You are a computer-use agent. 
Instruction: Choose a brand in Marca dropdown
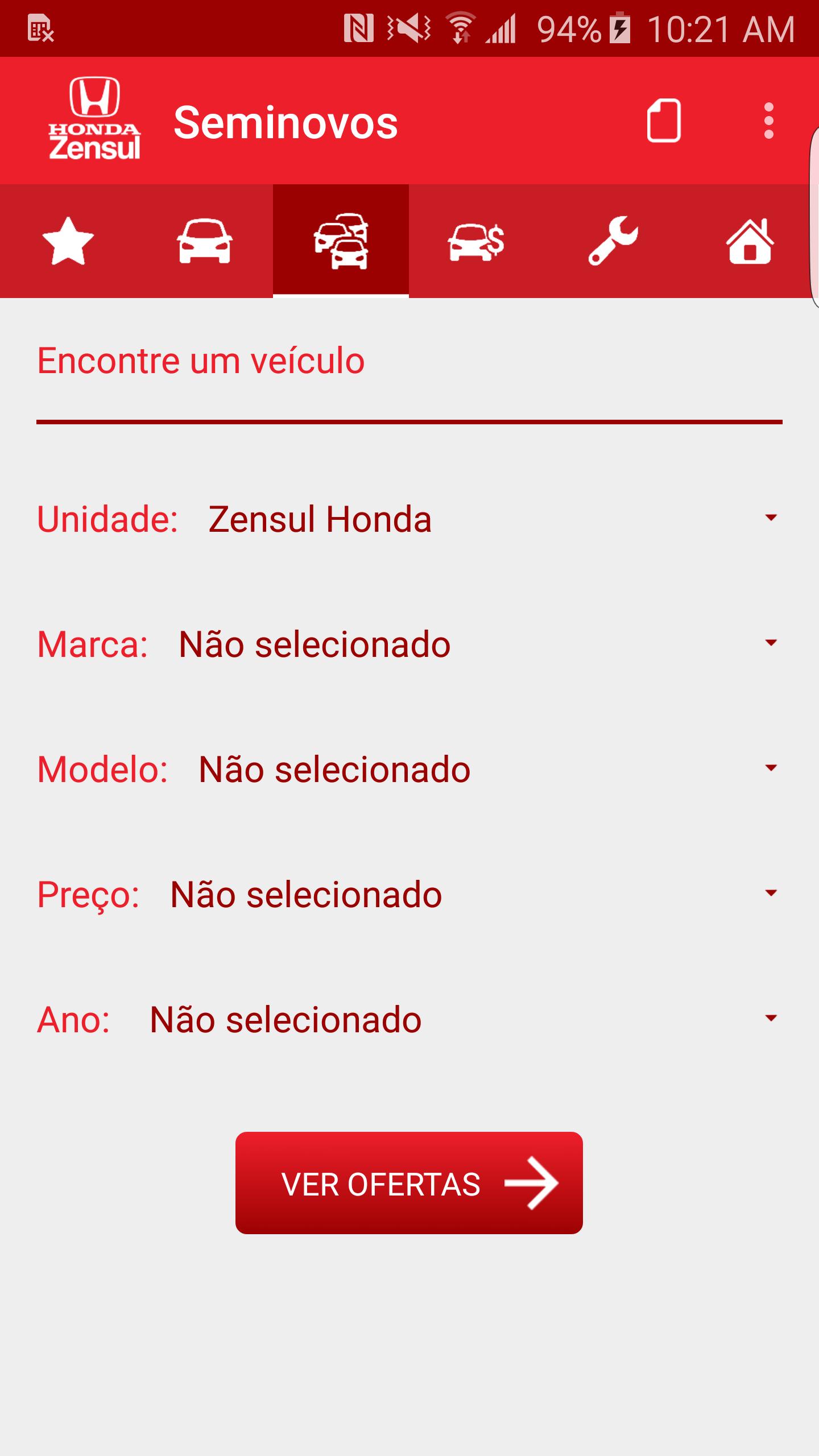[409, 644]
